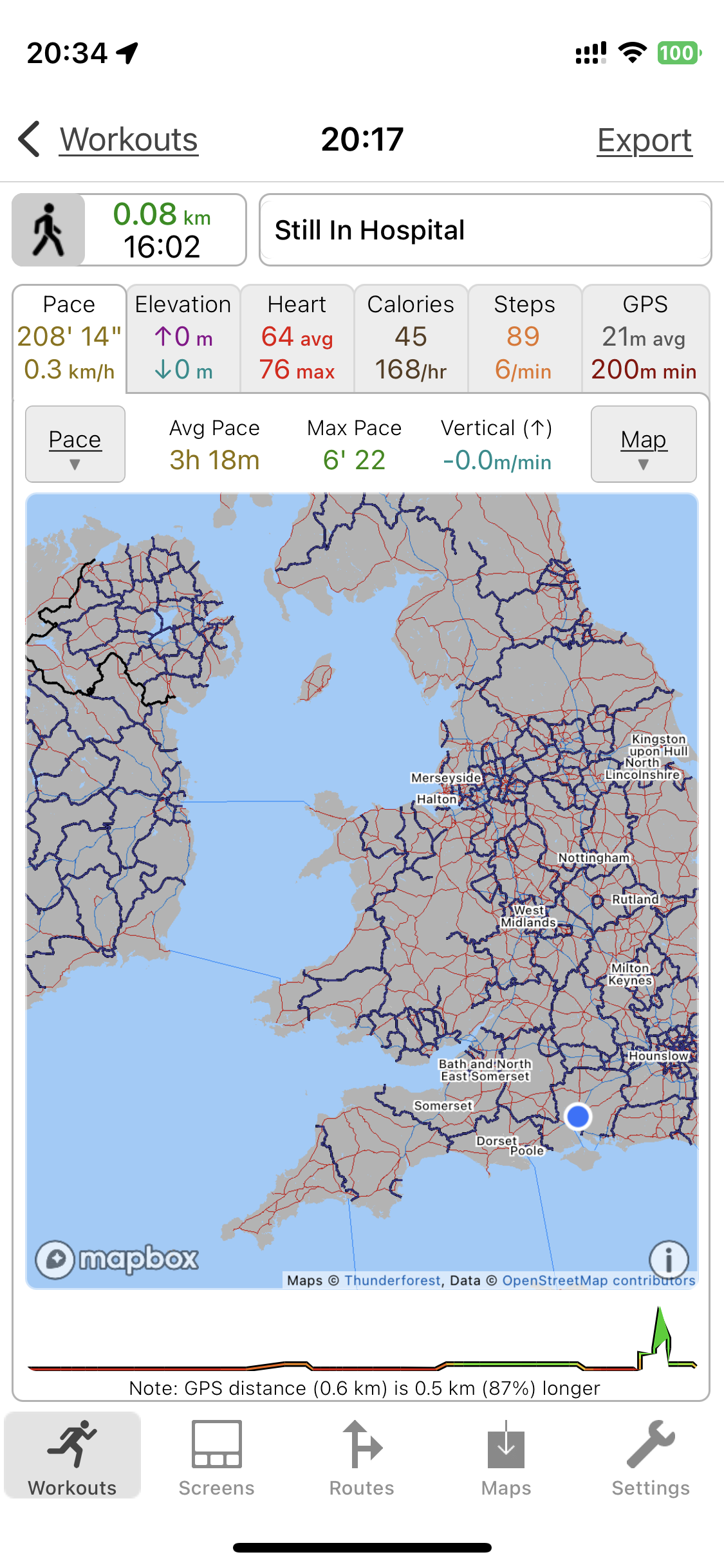Change the walking activity type icon
The image size is (724, 1568).
[49, 230]
